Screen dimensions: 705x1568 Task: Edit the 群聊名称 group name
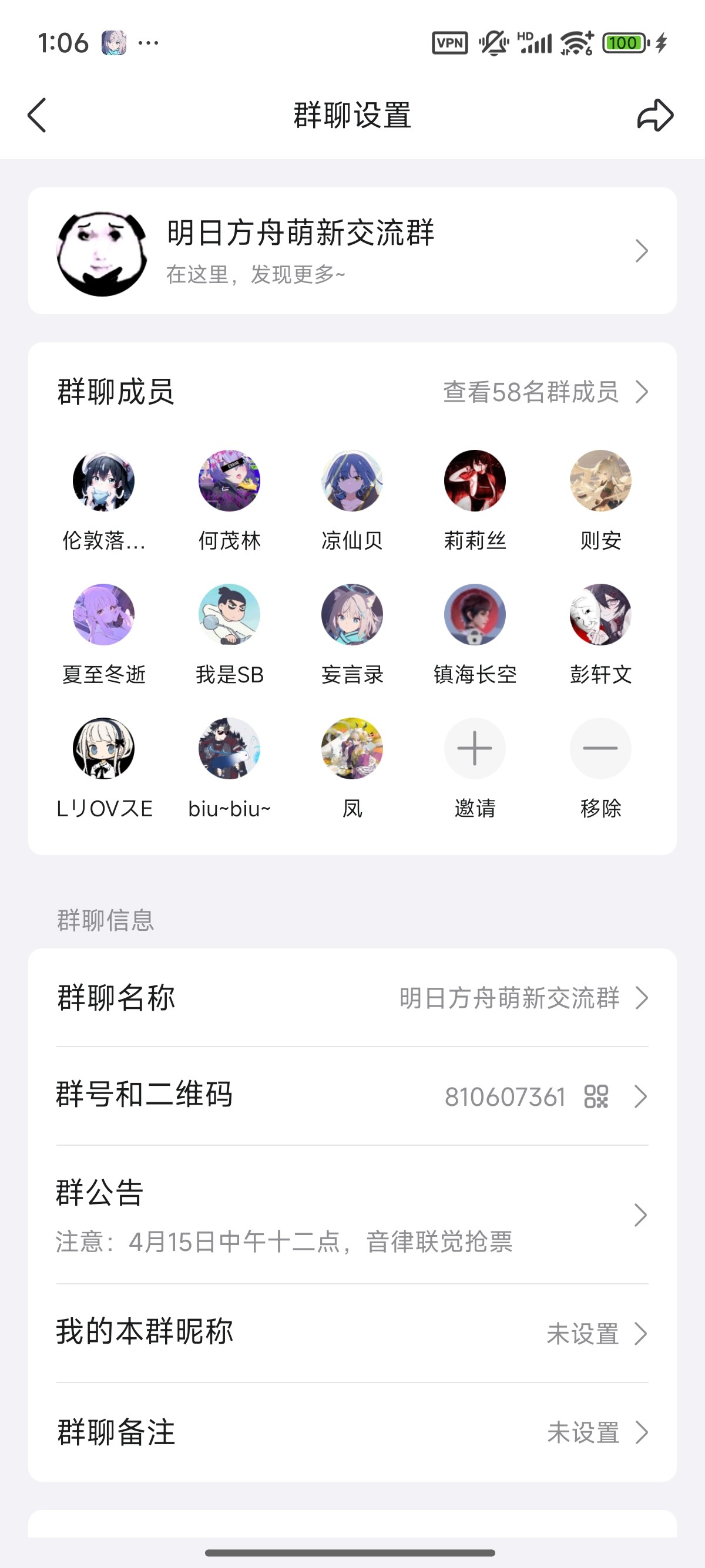point(352,998)
